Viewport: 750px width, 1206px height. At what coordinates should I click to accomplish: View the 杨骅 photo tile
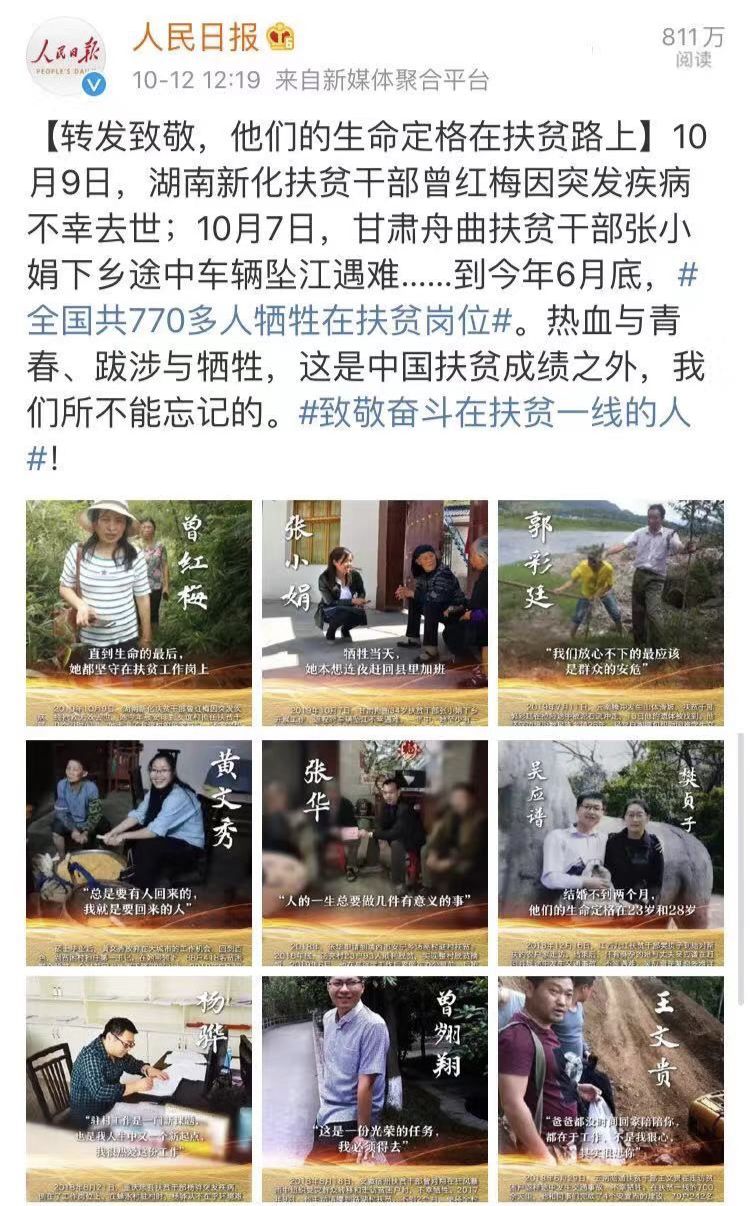(138, 1089)
